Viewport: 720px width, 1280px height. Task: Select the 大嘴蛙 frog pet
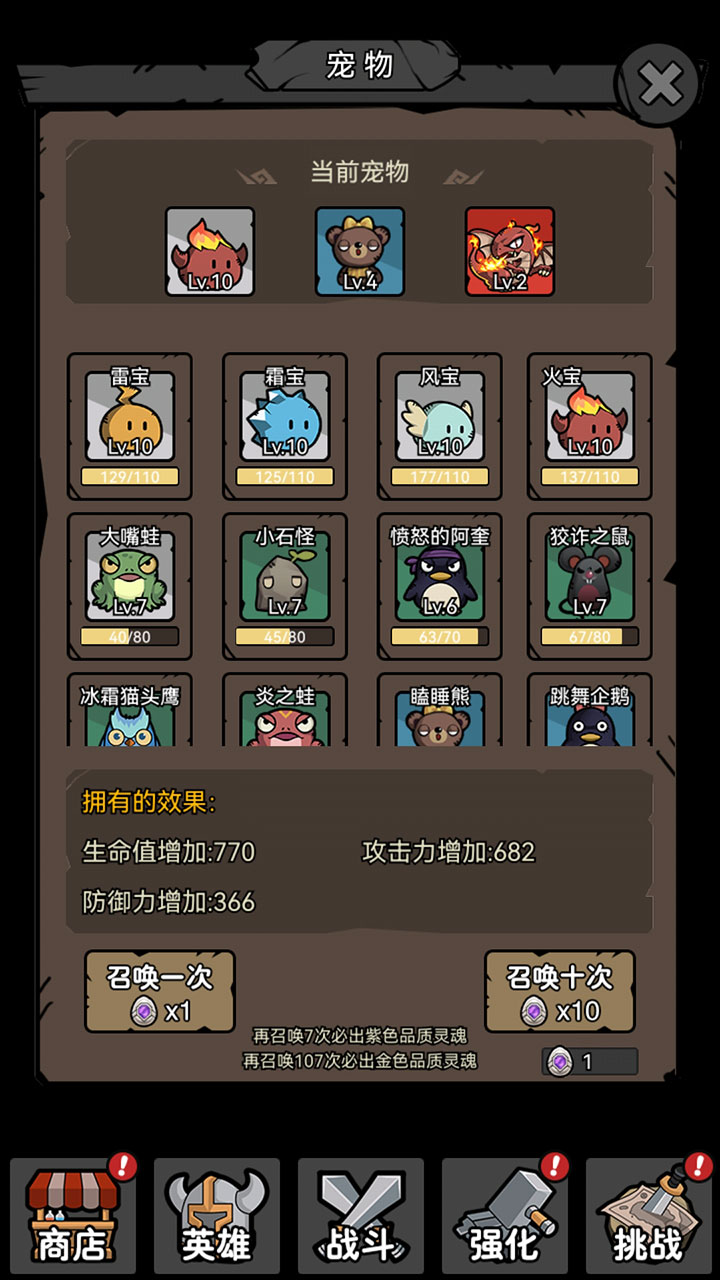[x=128, y=580]
